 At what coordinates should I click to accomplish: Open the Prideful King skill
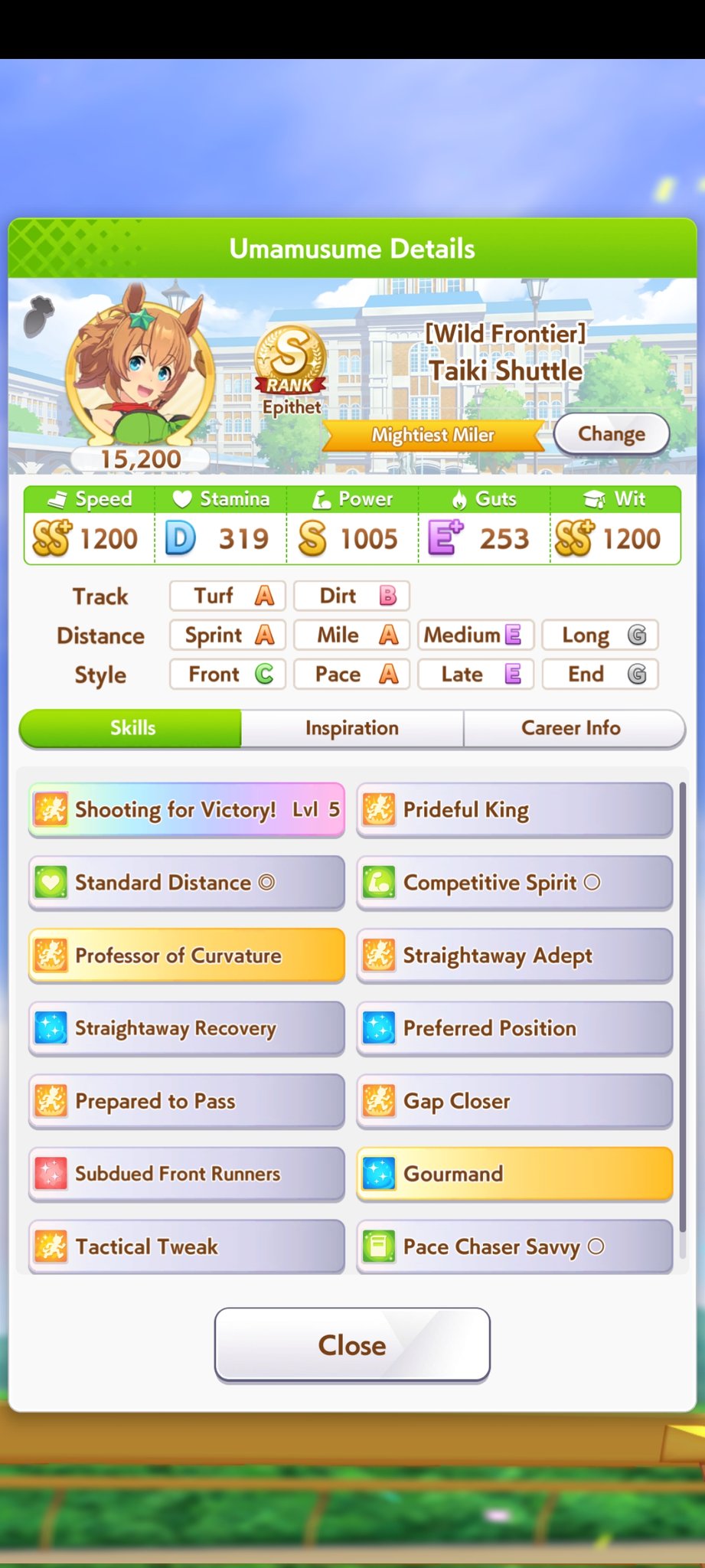pos(514,809)
